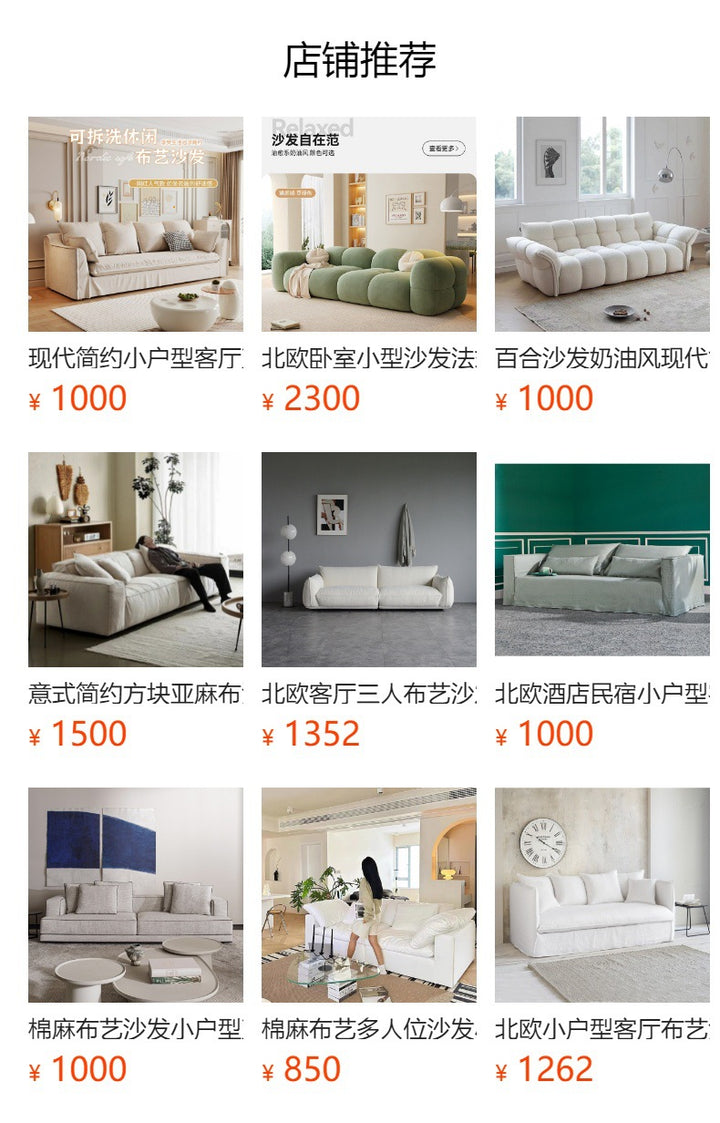
Task: Open the 棉麻布艺沙发小户型 item
Action: (135, 894)
